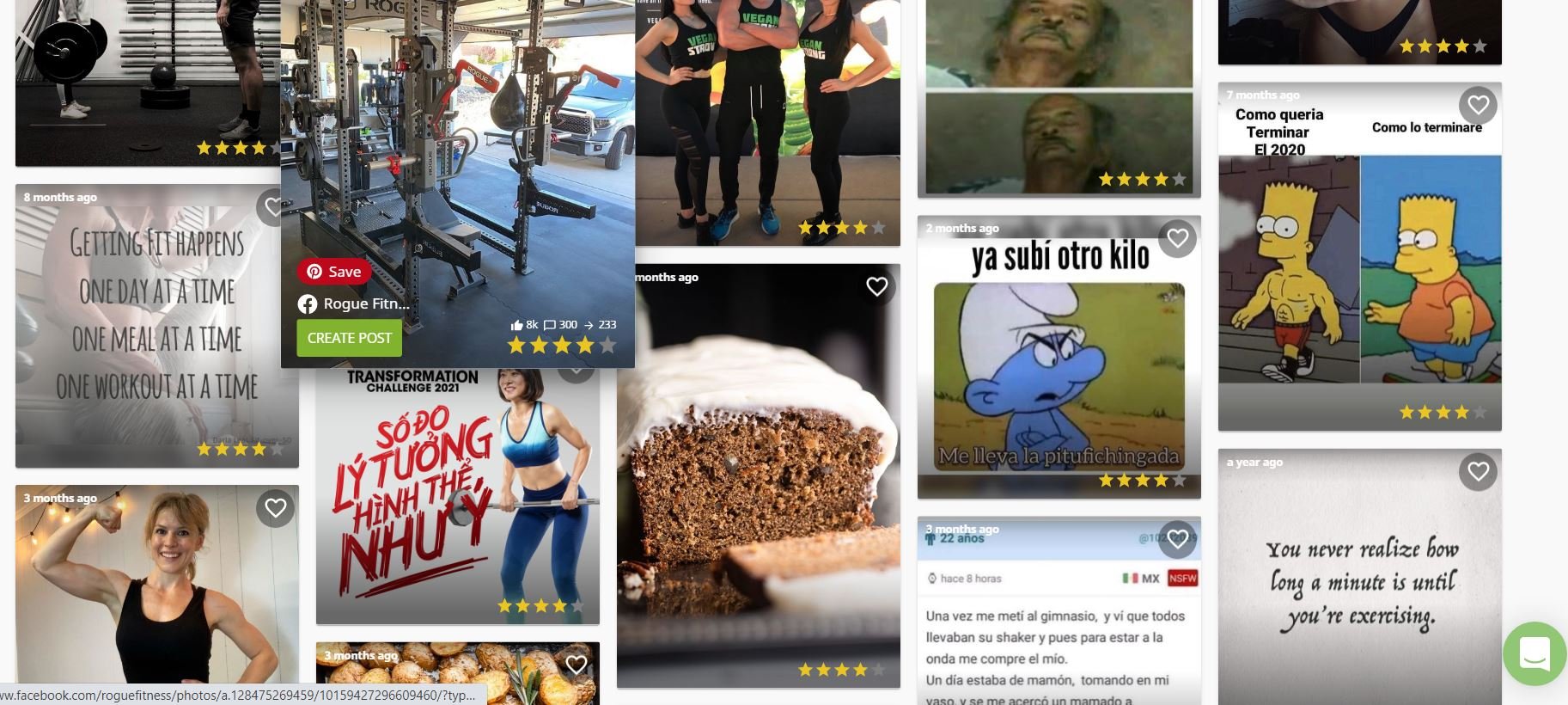Viewport: 1568px width, 705px height.
Task: Heart the 'Getting fit happens' quote card
Action: pyautogui.click(x=271, y=208)
